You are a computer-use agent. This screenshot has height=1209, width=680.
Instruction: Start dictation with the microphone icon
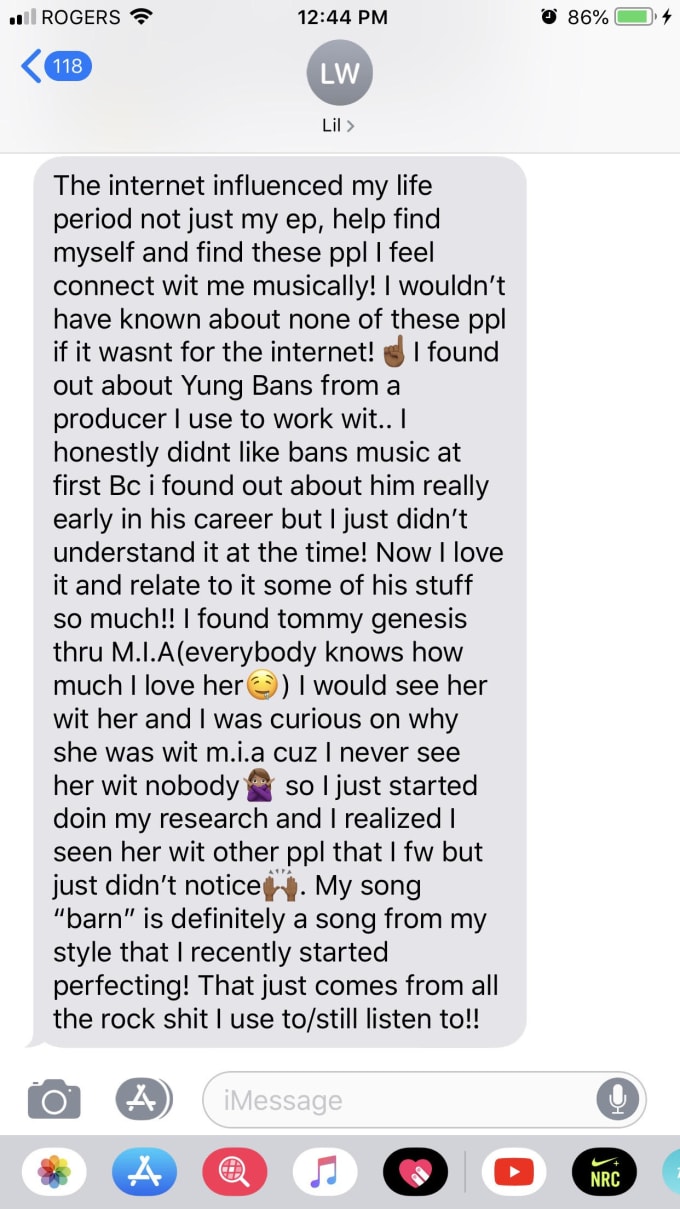click(x=618, y=1100)
